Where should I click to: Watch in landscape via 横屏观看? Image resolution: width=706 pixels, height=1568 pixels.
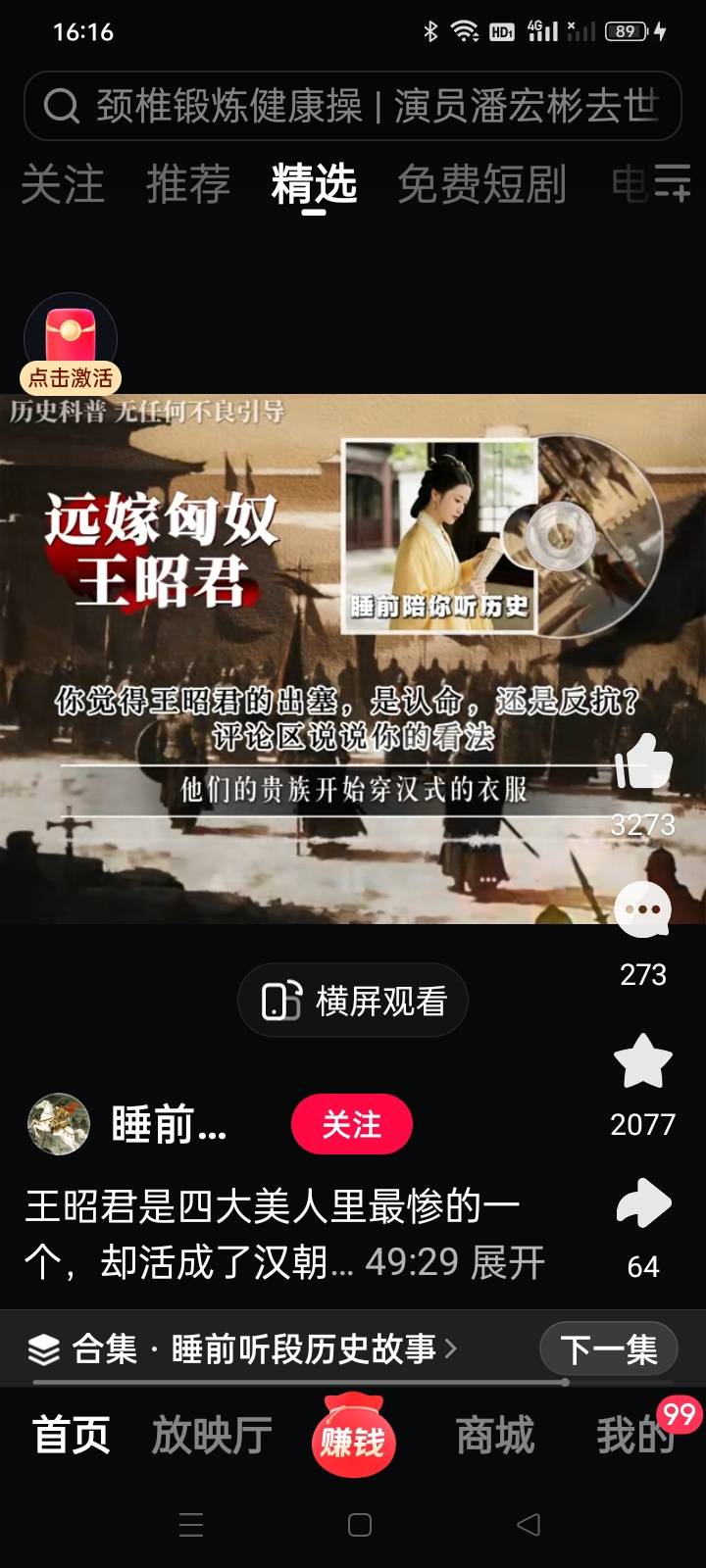[353, 1001]
